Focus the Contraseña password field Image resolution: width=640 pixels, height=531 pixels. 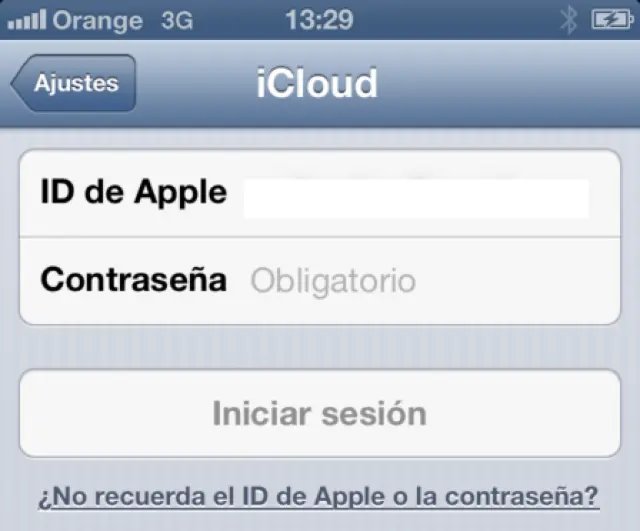coord(420,281)
